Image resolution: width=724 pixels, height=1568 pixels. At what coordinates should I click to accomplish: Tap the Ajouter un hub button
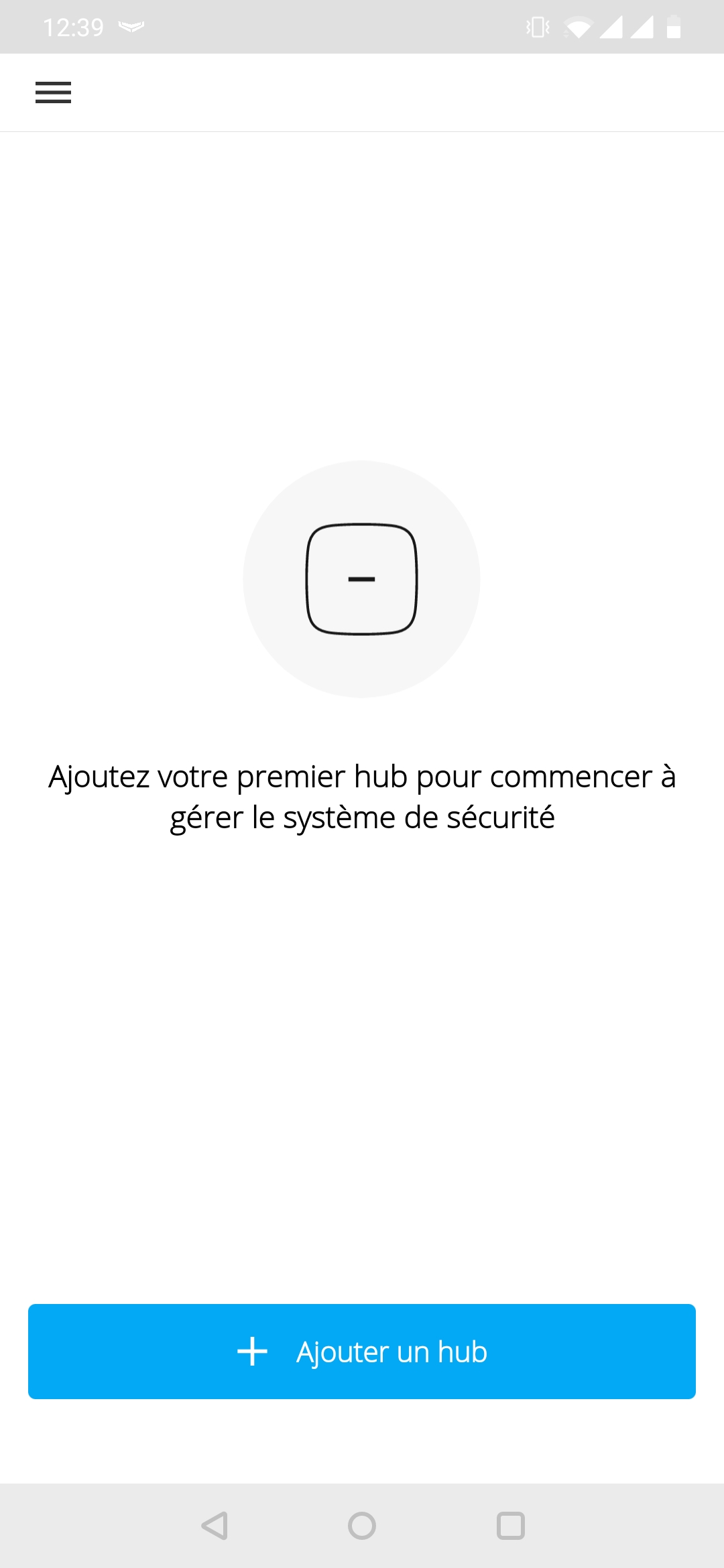(x=362, y=1352)
